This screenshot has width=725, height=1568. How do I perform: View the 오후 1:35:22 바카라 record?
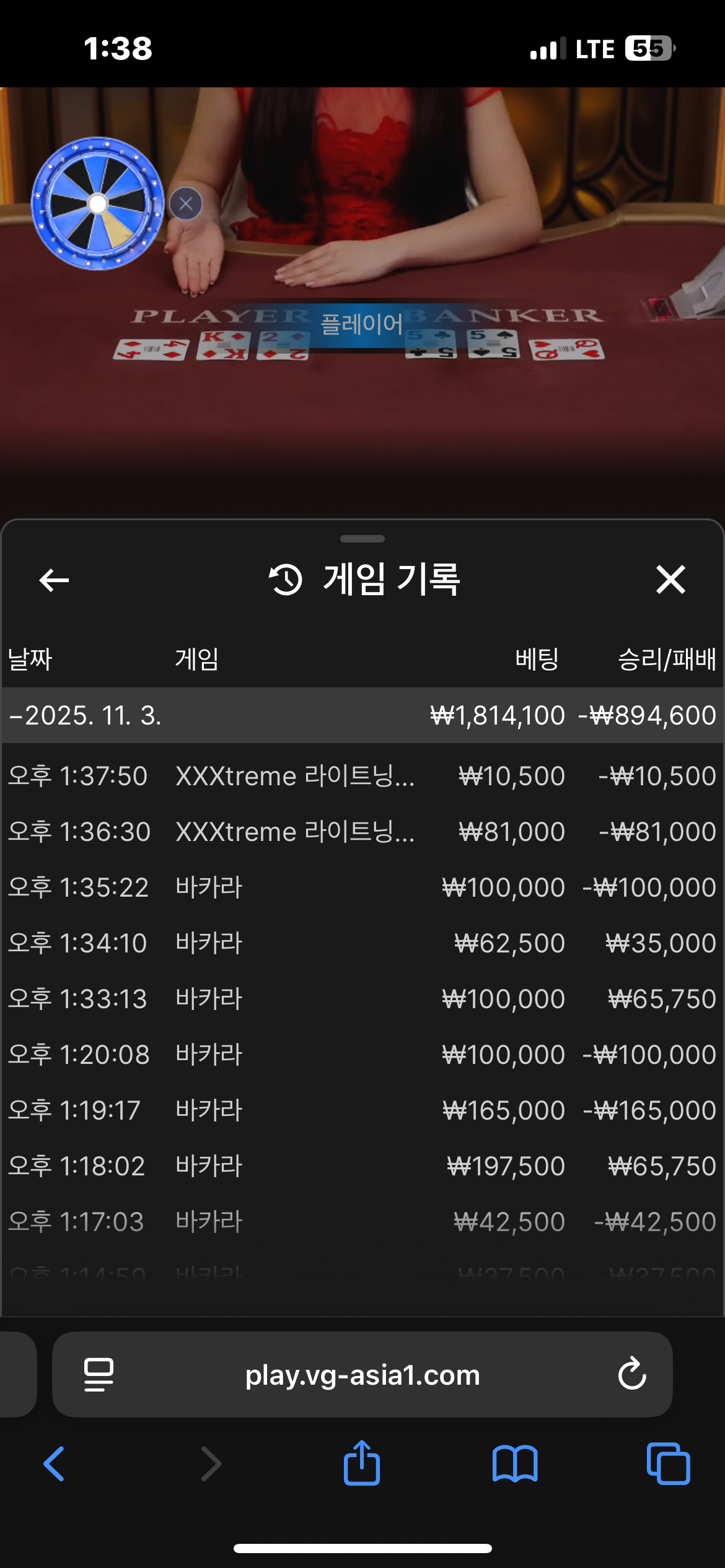point(362,887)
